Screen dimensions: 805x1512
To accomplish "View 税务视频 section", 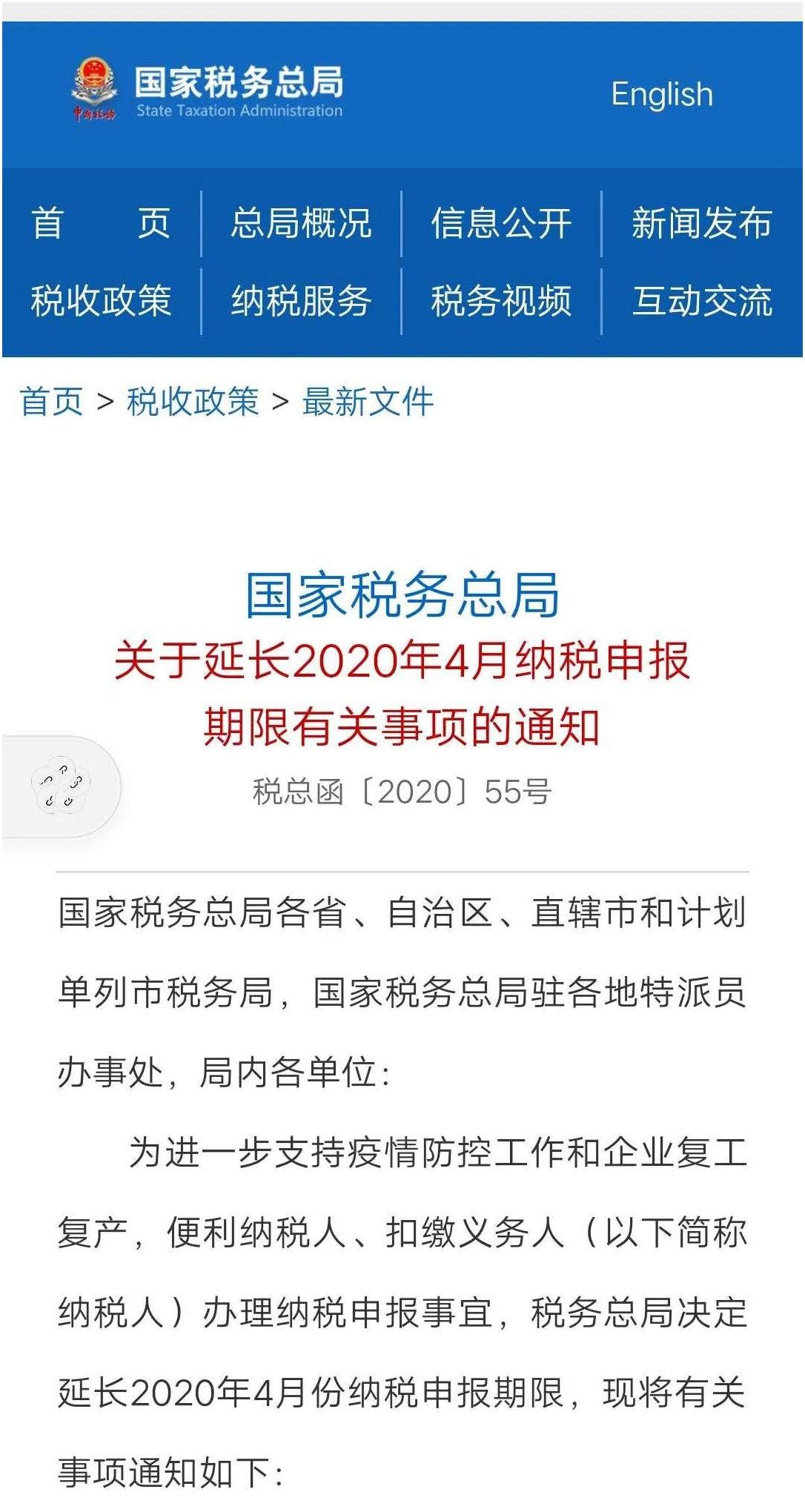I will [501, 301].
